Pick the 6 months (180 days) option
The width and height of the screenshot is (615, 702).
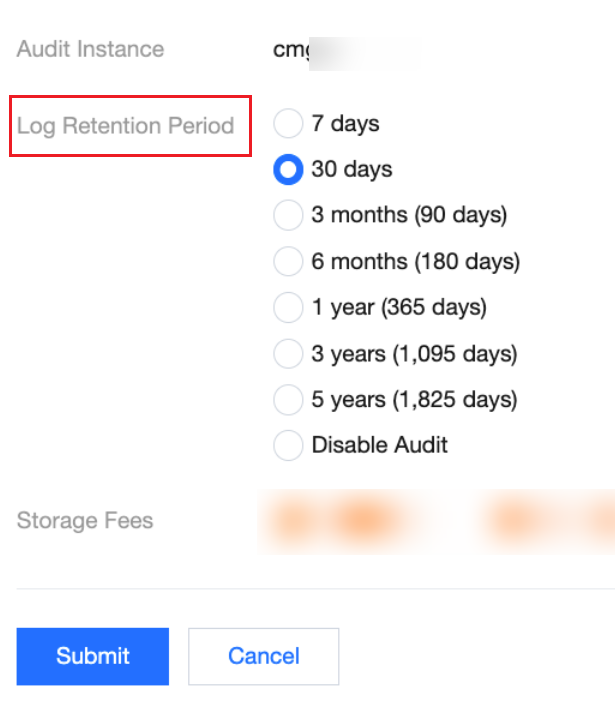[288, 262]
